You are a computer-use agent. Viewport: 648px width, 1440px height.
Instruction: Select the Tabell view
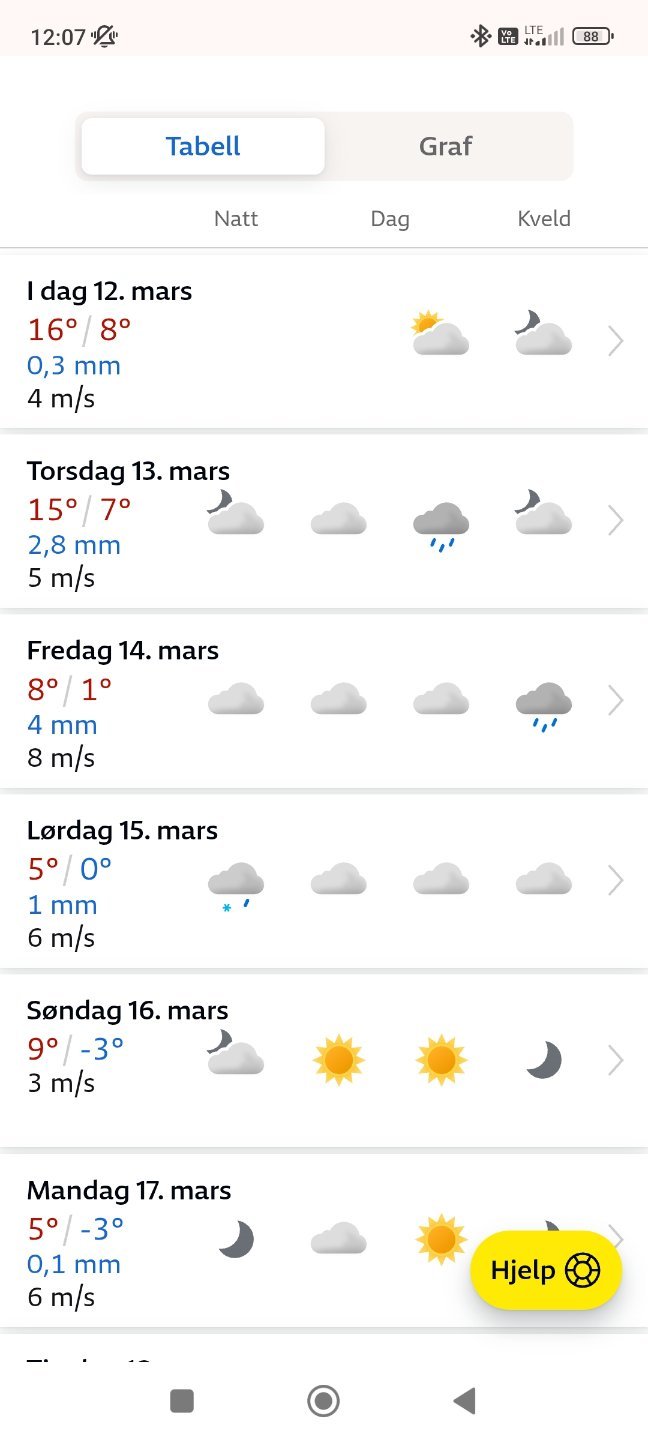coord(203,146)
